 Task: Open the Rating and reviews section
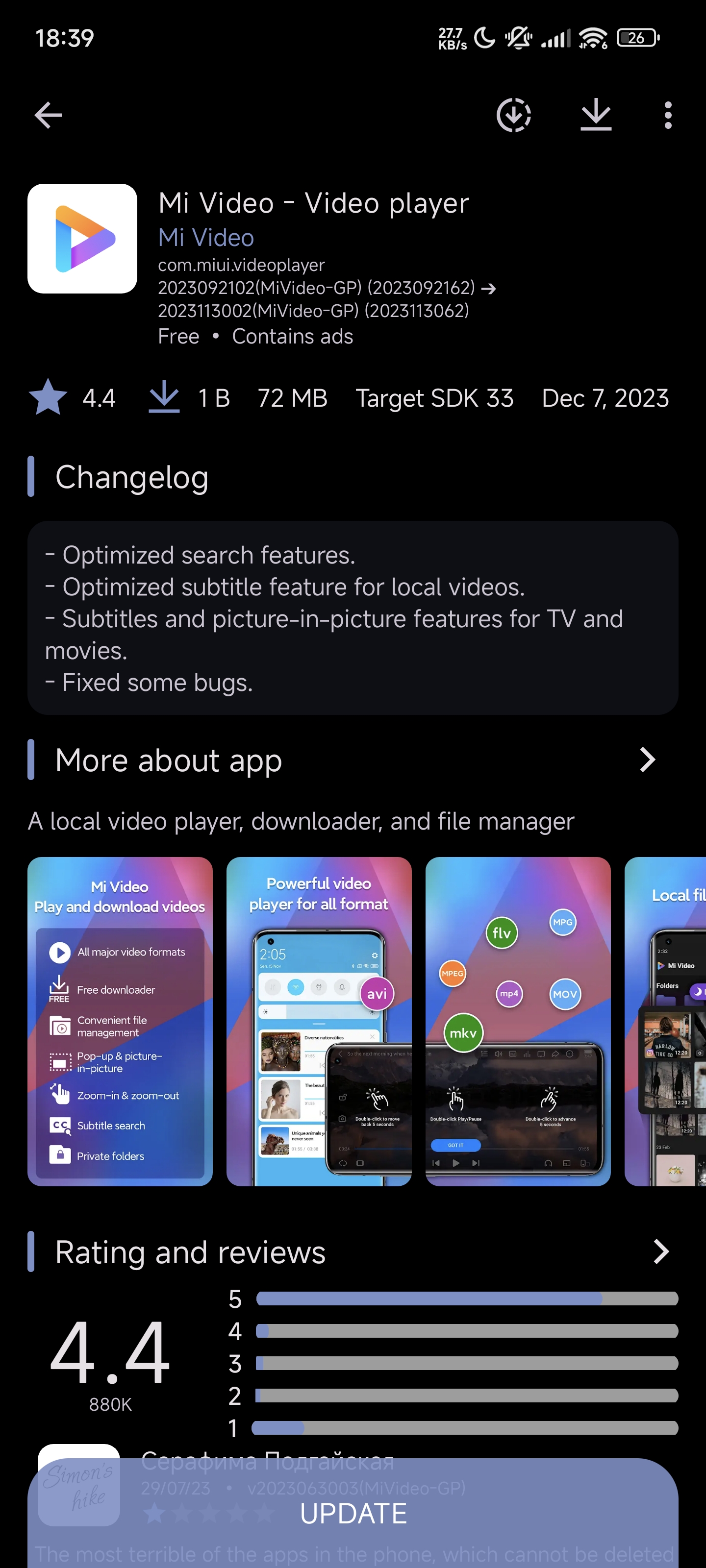click(353, 1251)
